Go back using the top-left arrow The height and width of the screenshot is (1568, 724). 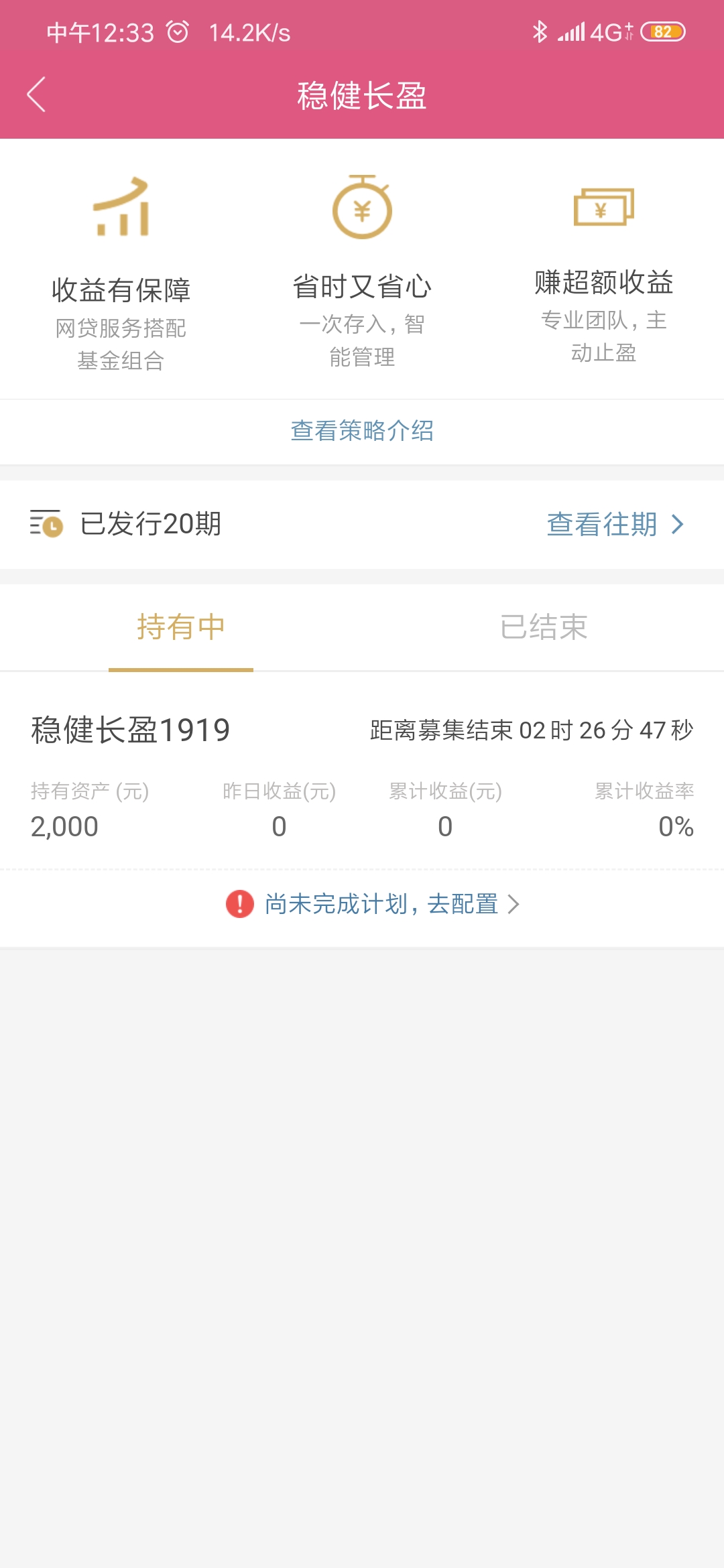[x=36, y=94]
